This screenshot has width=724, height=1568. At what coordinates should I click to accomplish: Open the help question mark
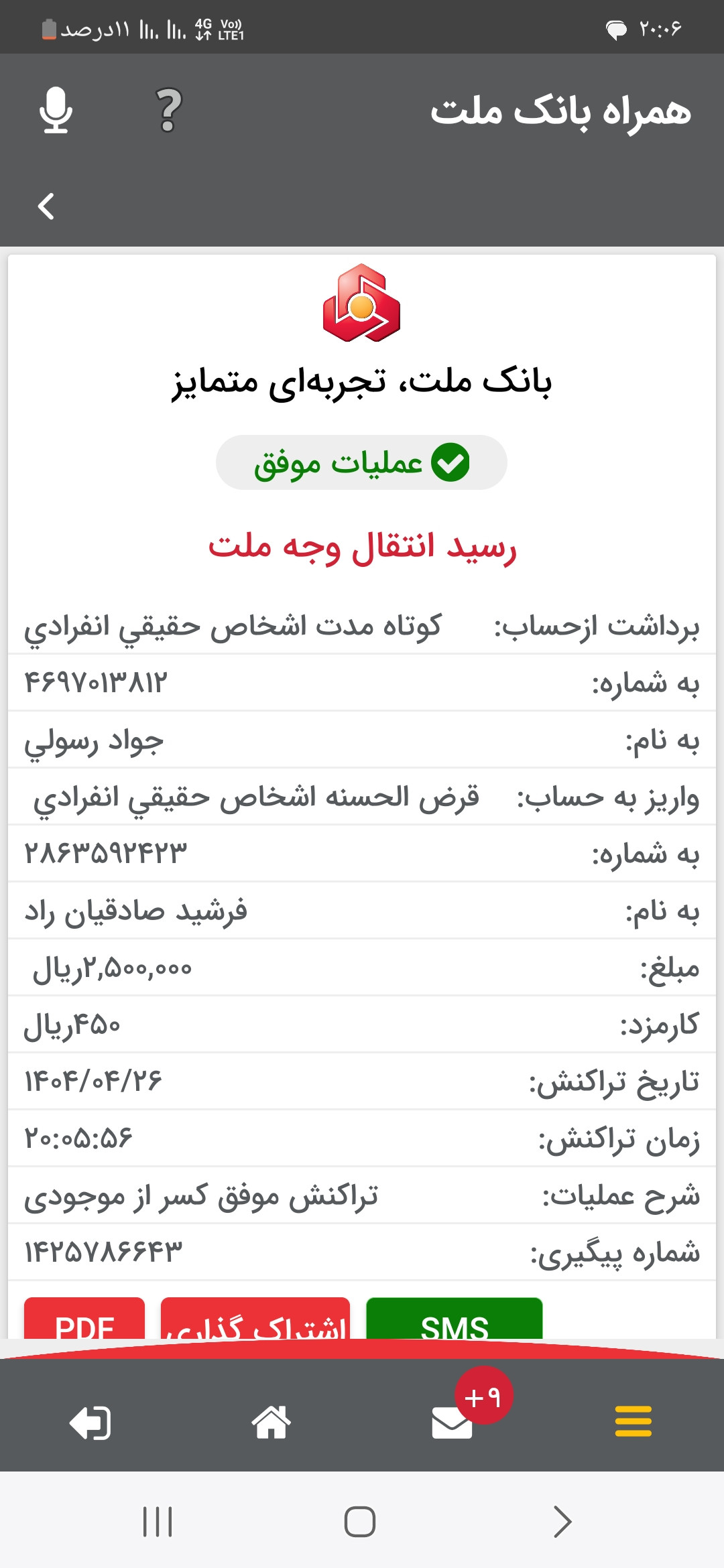coord(169,111)
